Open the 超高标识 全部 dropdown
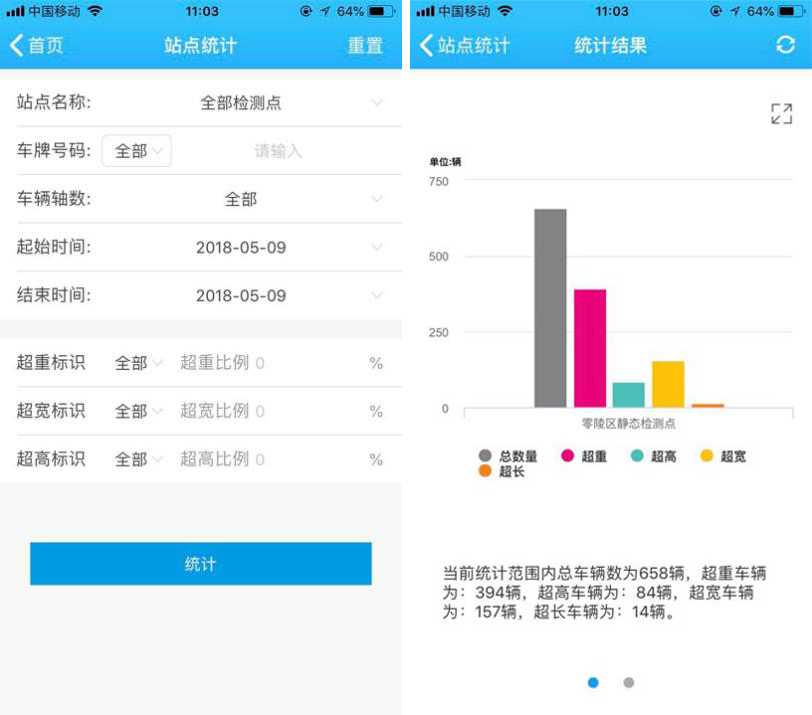The height and width of the screenshot is (715, 812). (138, 459)
